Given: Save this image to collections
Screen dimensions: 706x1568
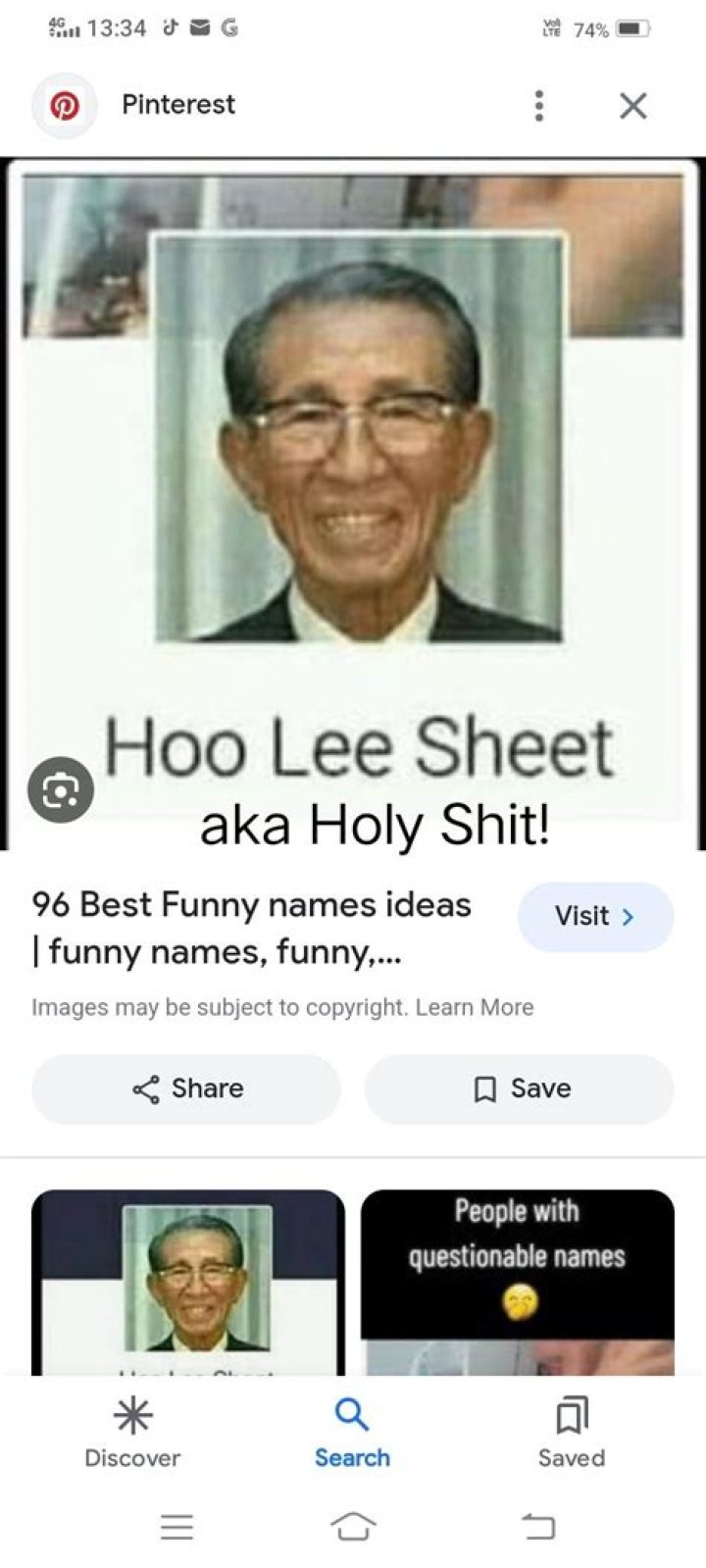Looking at the screenshot, I should pyautogui.click(x=520, y=1088).
